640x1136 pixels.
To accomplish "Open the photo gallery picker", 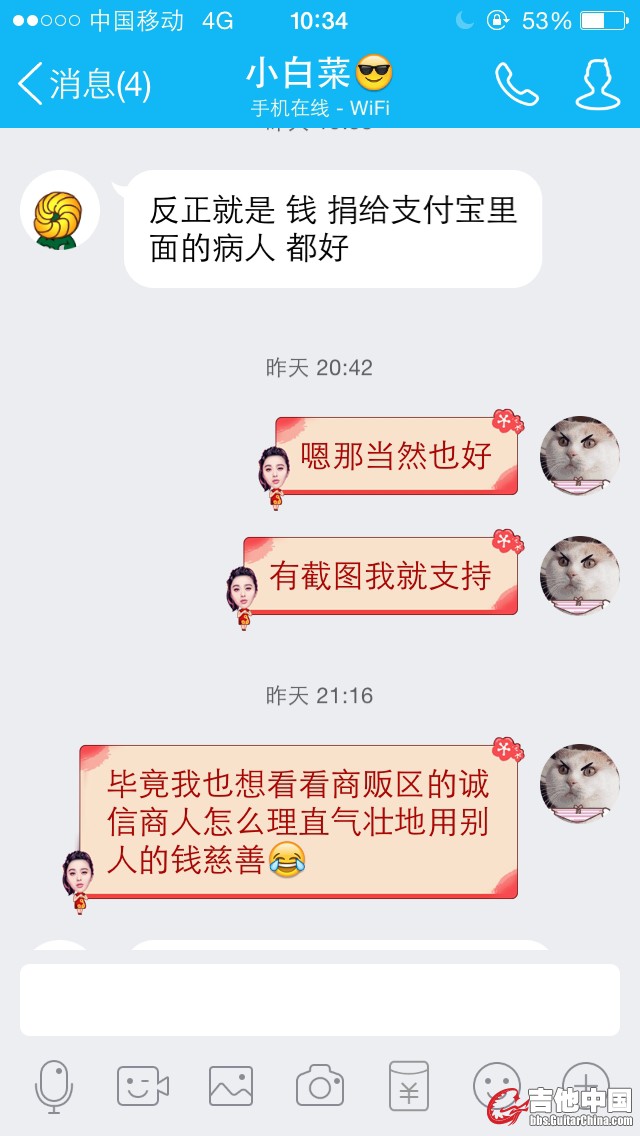I will coord(231,1086).
